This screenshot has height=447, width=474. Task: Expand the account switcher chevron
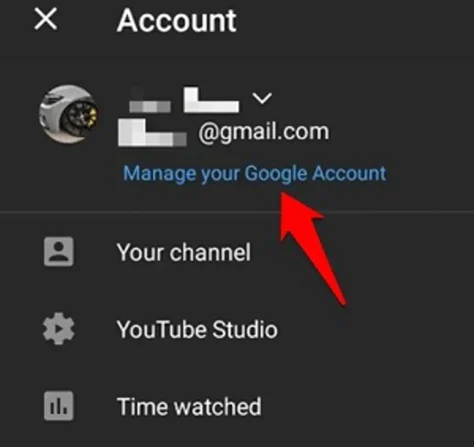[262, 98]
